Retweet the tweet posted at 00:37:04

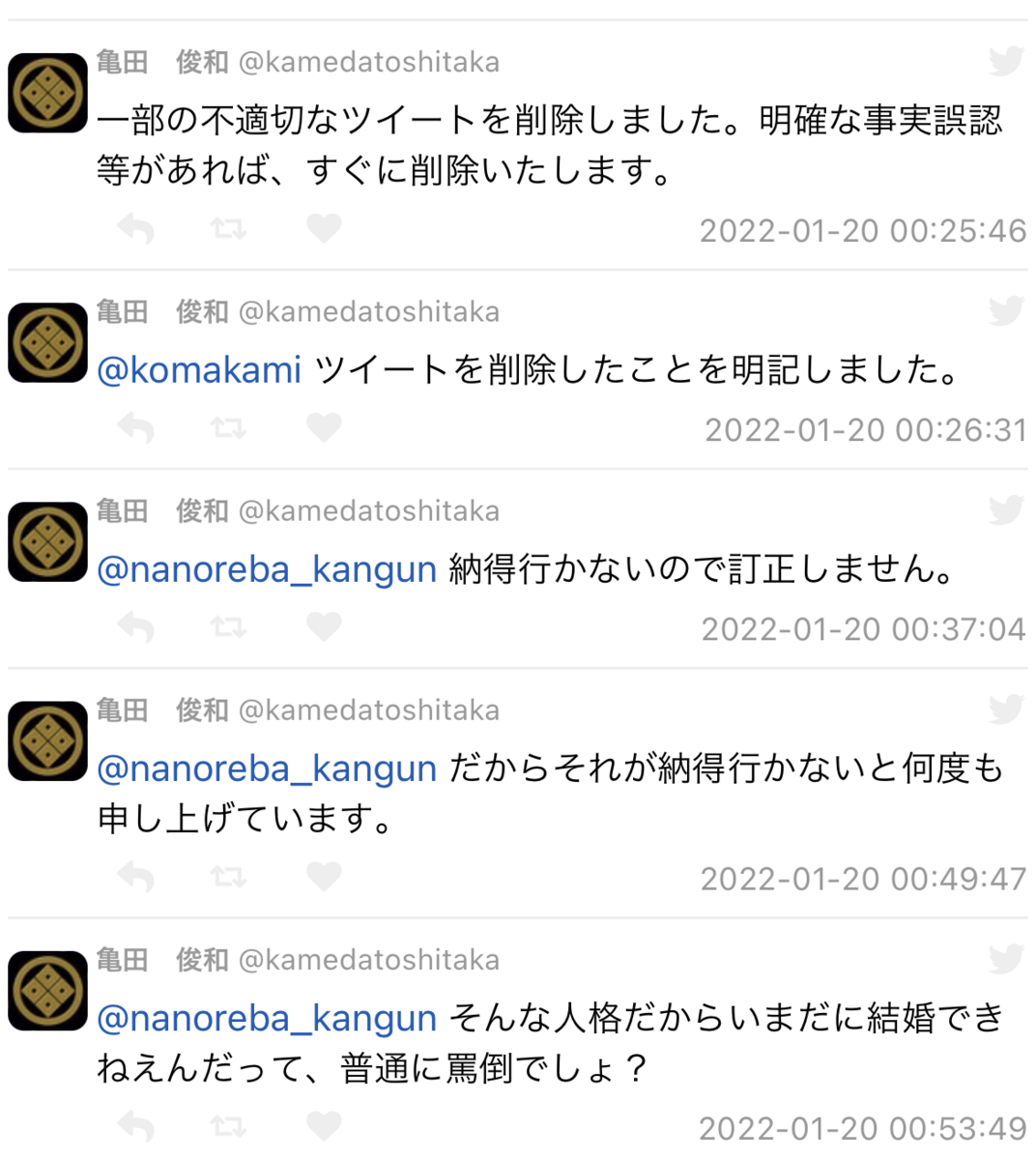229,627
